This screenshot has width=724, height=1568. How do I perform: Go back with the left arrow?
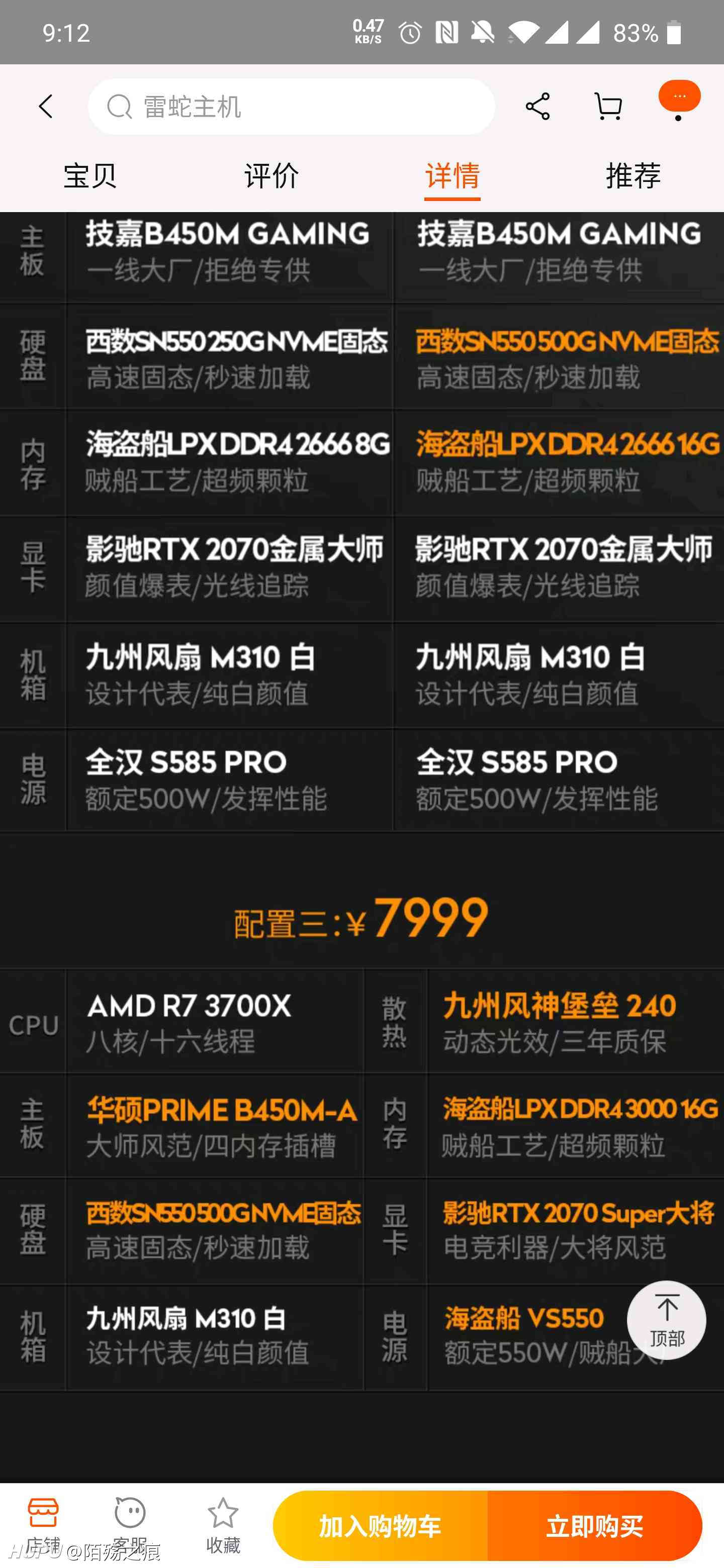pyautogui.click(x=46, y=107)
